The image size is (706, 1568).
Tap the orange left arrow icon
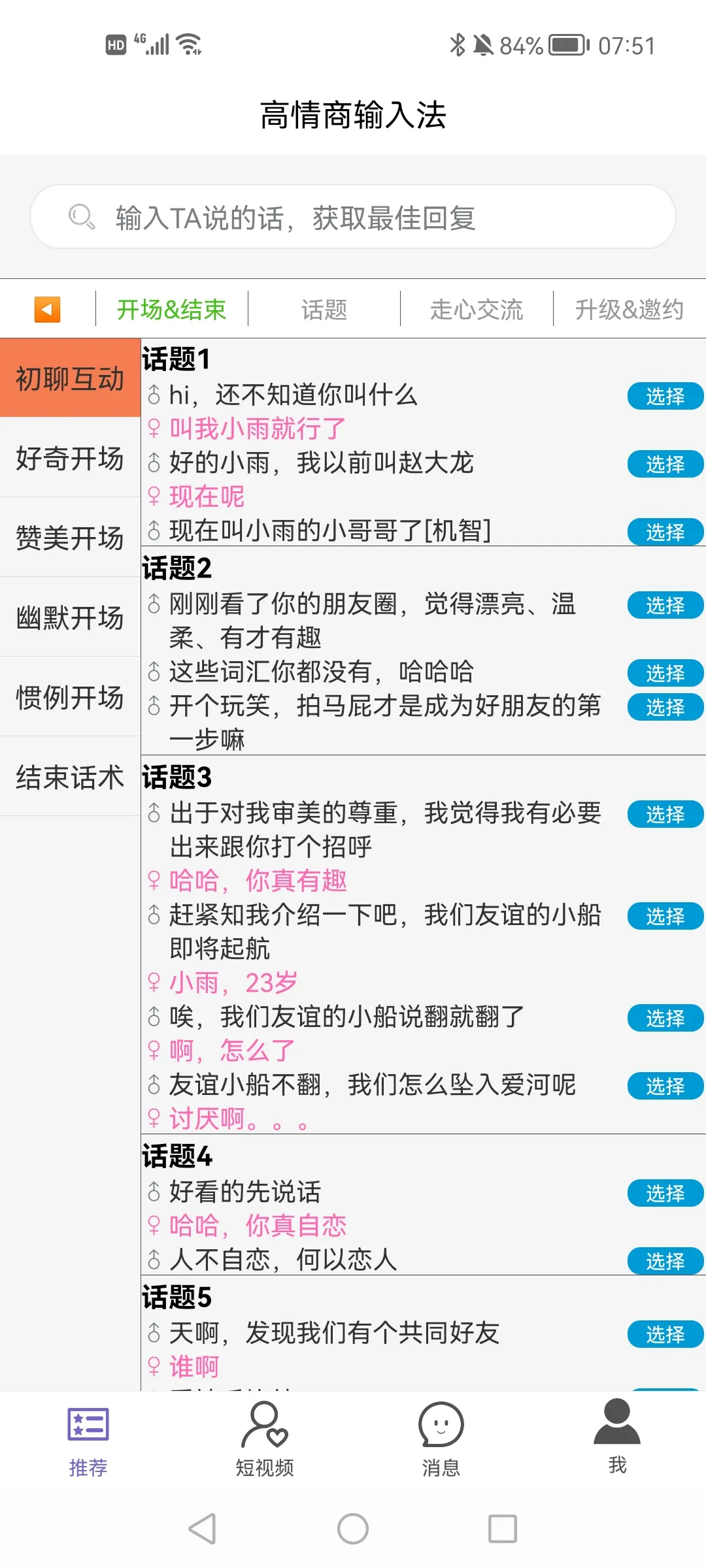[x=47, y=309]
